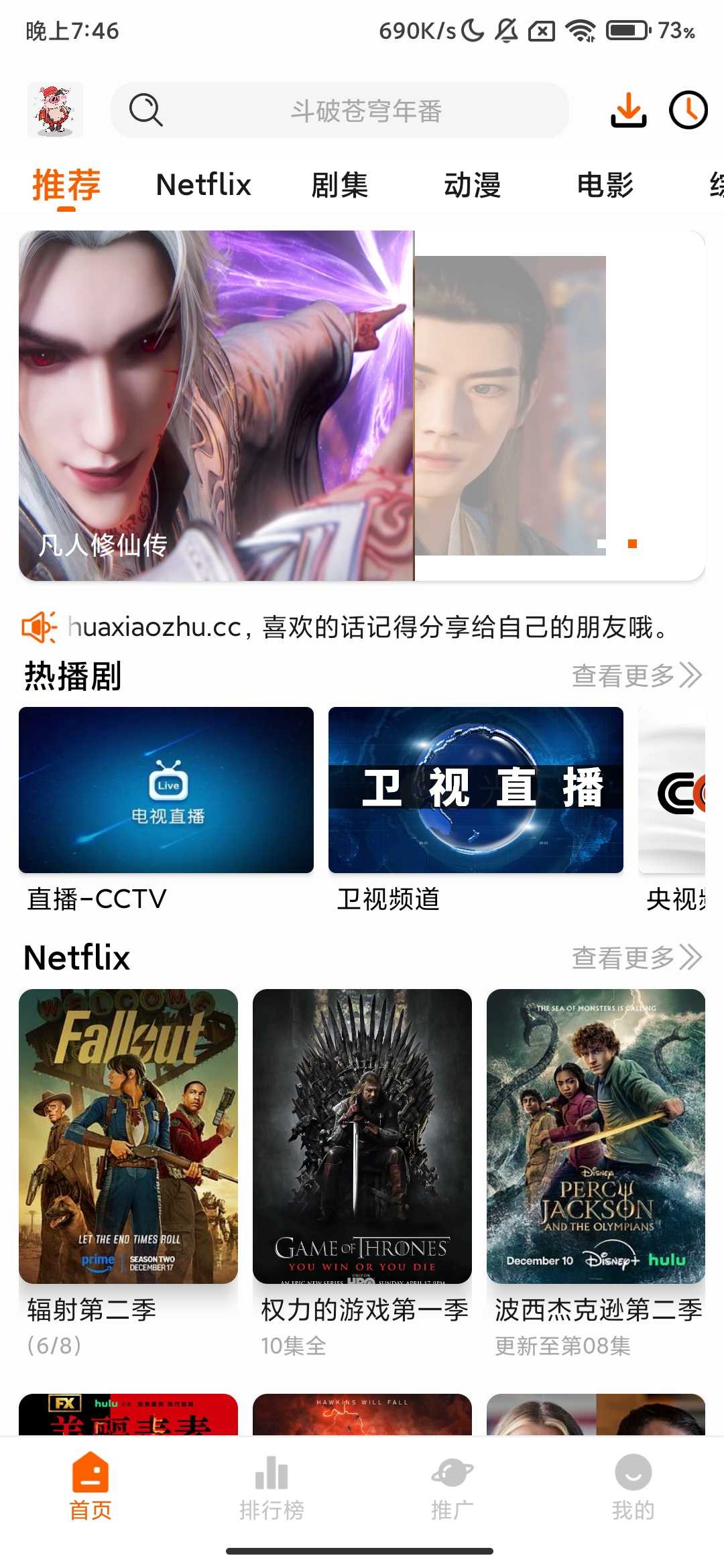Open the 凡人修仙传 banner
Viewport: 724px width, 1568px height.
216,405
